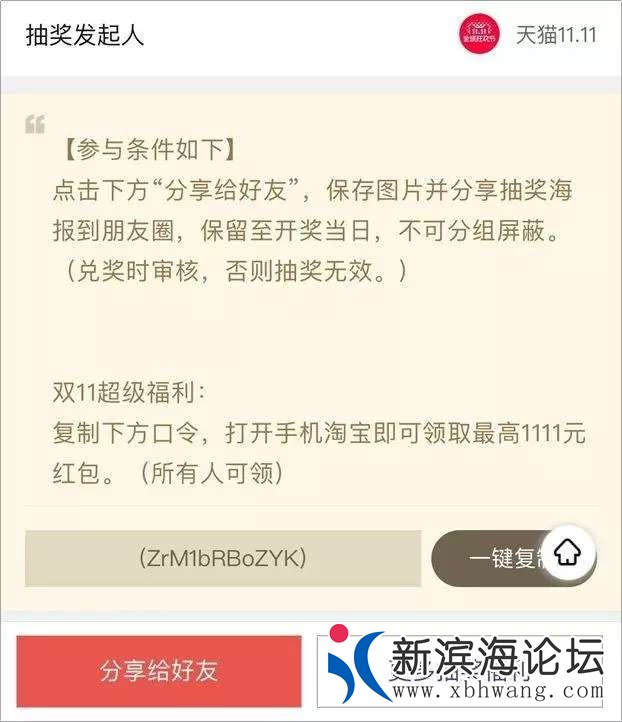The width and height of the screenshot is (622, 722).
Task: Tap the red 分享给好友 button
Action: click(158, 671)
